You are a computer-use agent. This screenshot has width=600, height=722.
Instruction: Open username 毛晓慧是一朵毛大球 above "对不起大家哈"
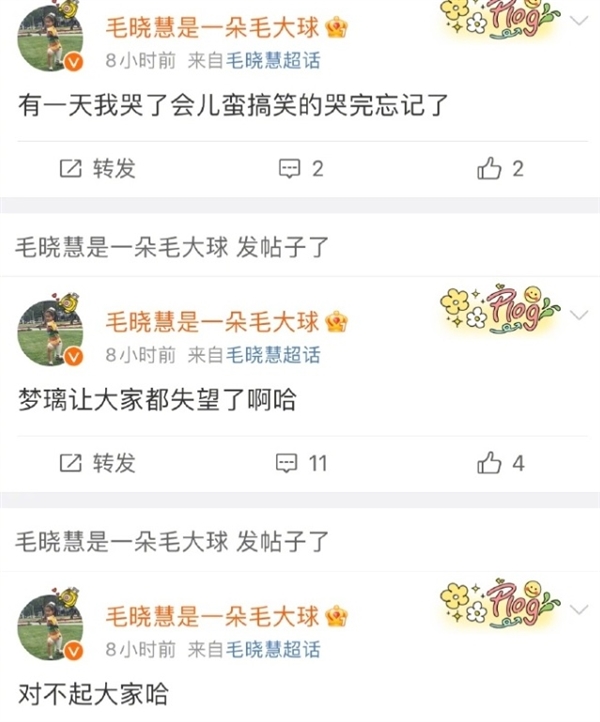coord(213,616)
